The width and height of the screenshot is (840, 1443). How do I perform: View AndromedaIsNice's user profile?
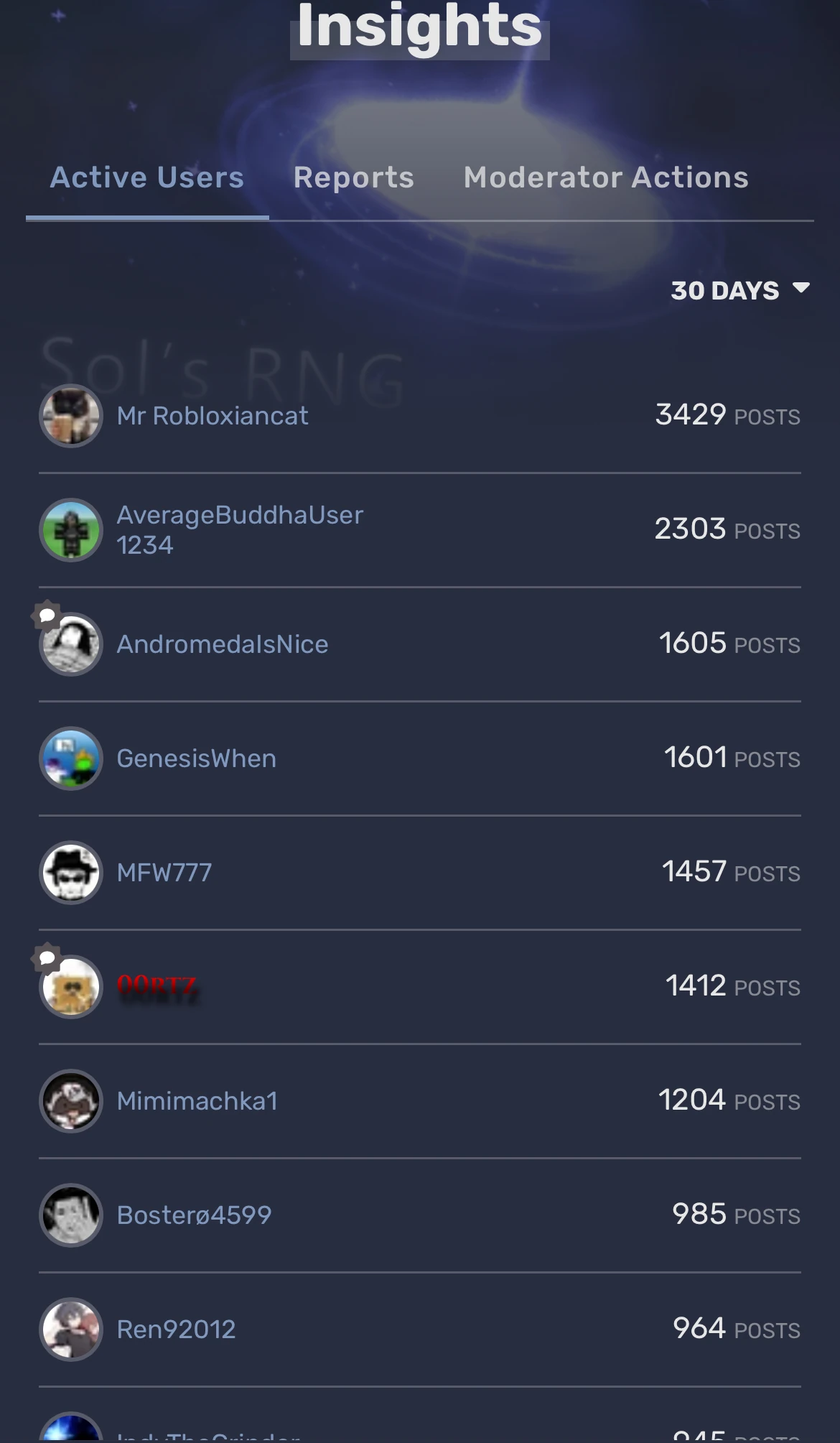(222, 644)
